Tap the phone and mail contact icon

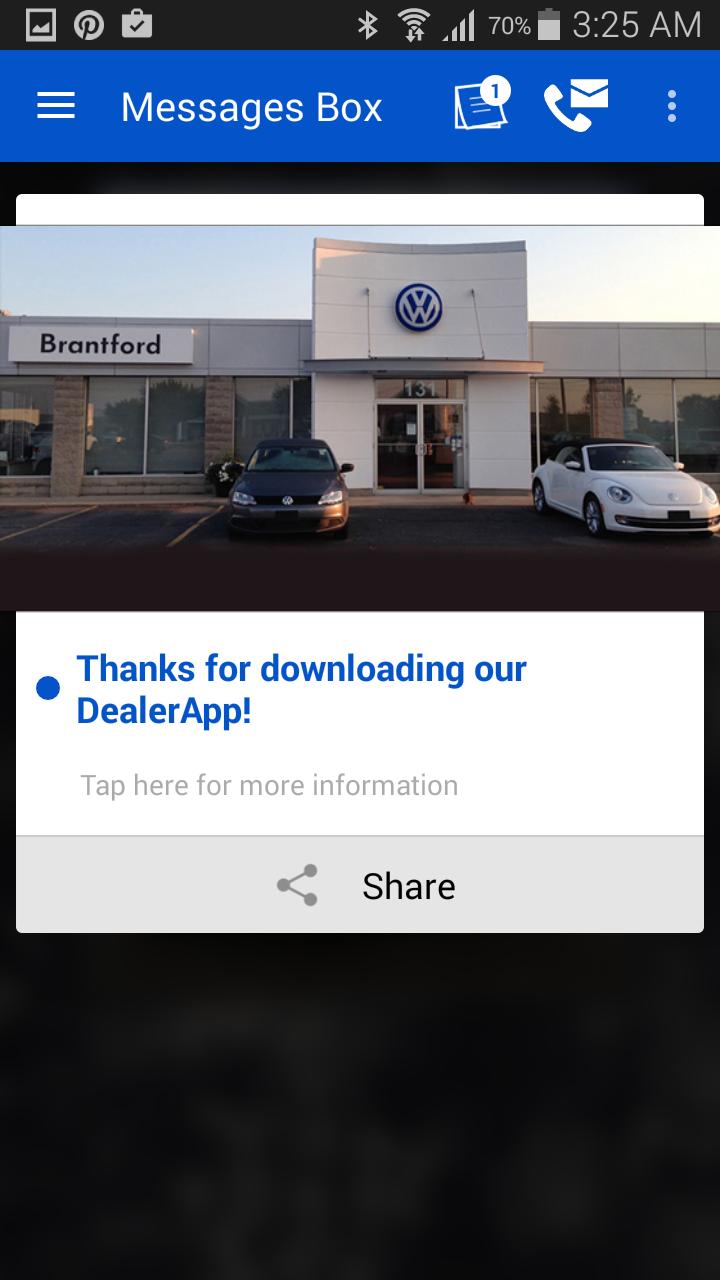pyautogui.click(x=576, y=106)
